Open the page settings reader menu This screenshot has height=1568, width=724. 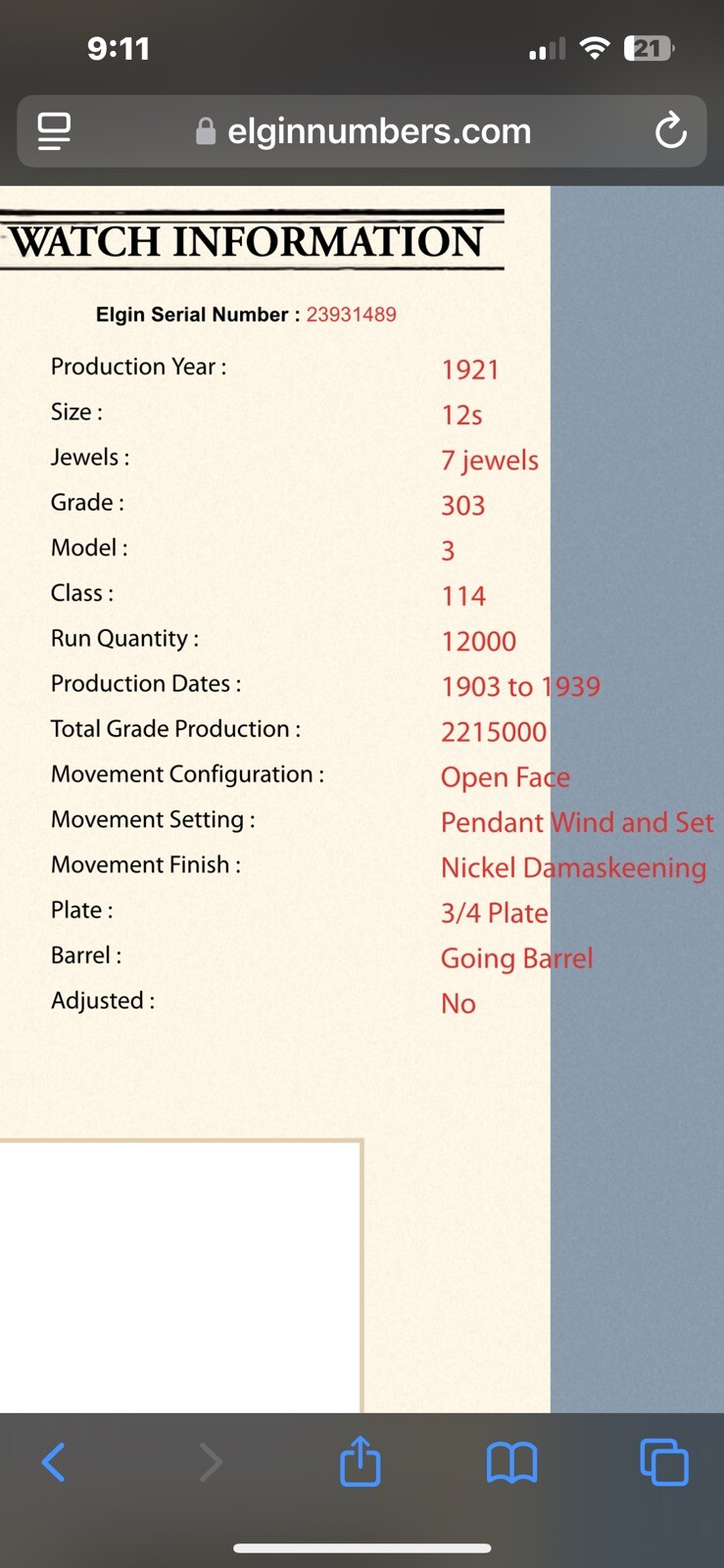tap(54, 131)
